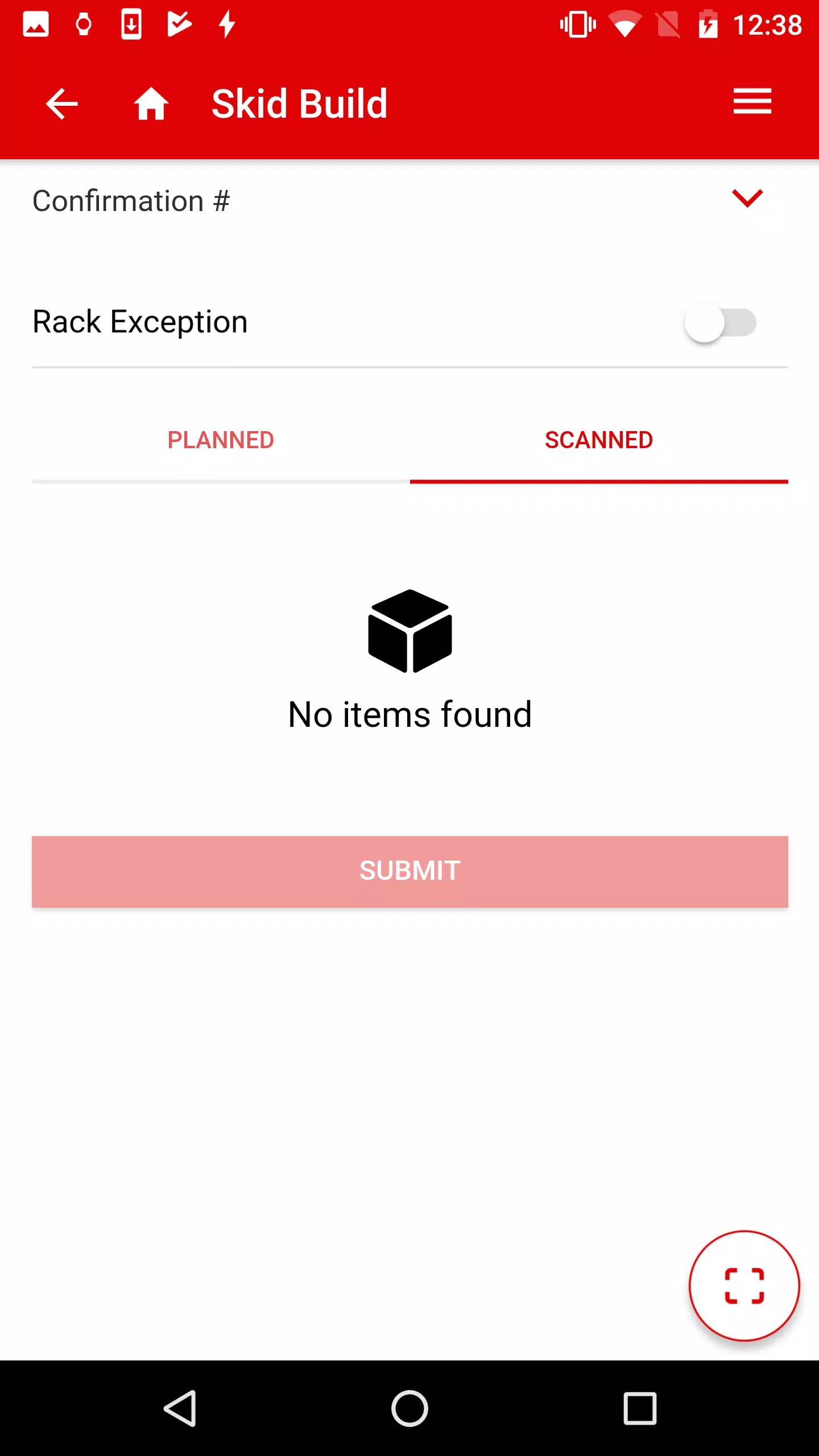The image size is (819, 1456).
Task: Switch to the Planned tab
Action: tap(221, 440)
